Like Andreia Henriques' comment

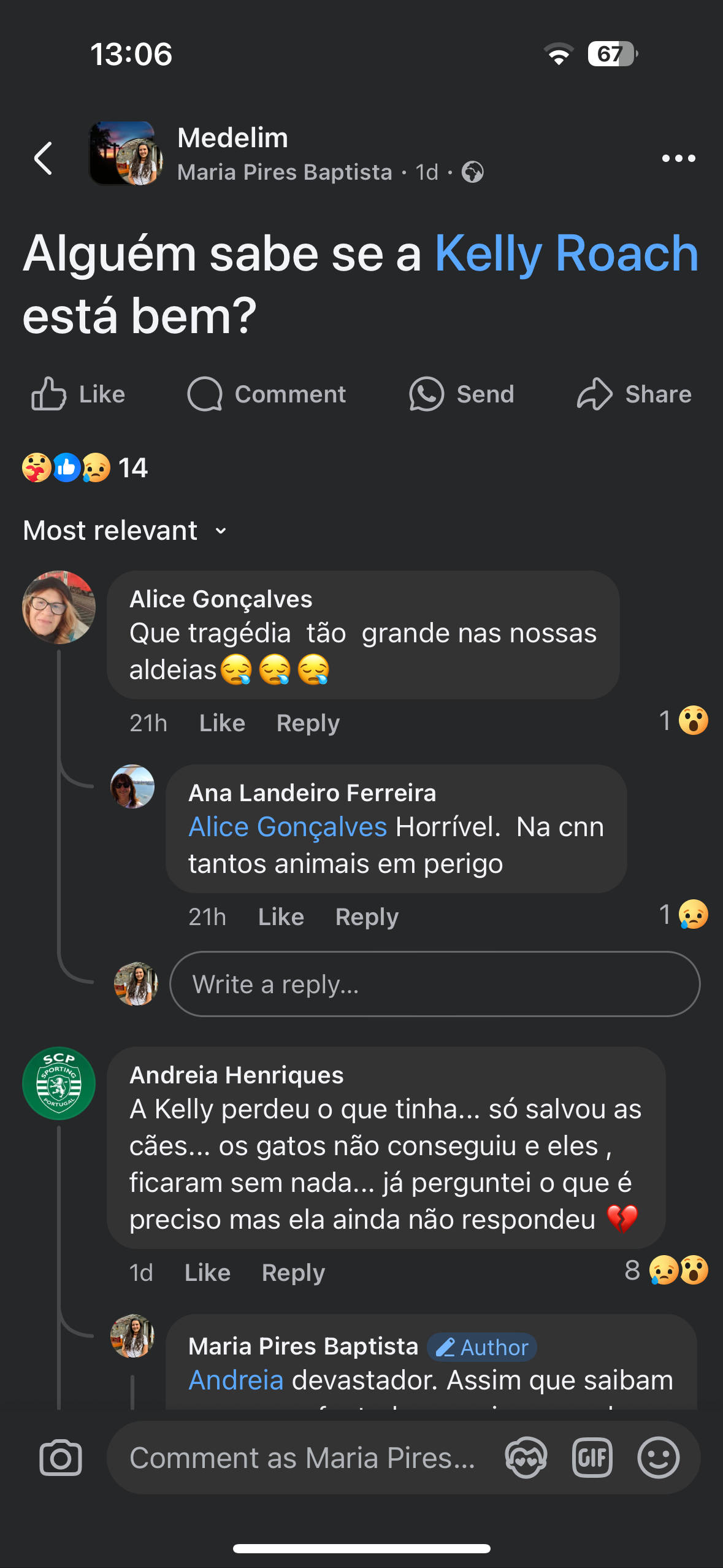(207, 1273)
